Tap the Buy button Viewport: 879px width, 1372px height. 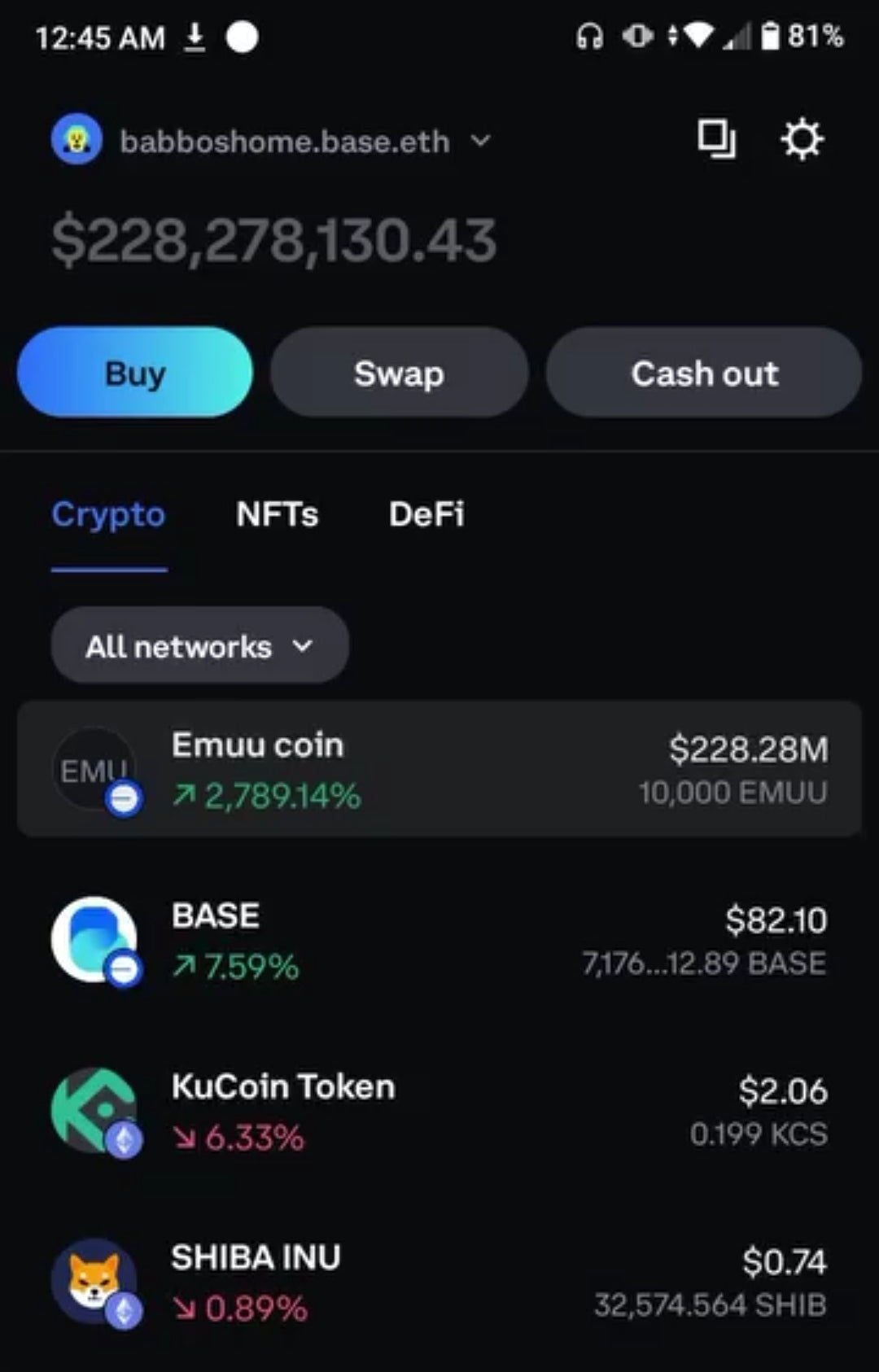pos(135,373)
